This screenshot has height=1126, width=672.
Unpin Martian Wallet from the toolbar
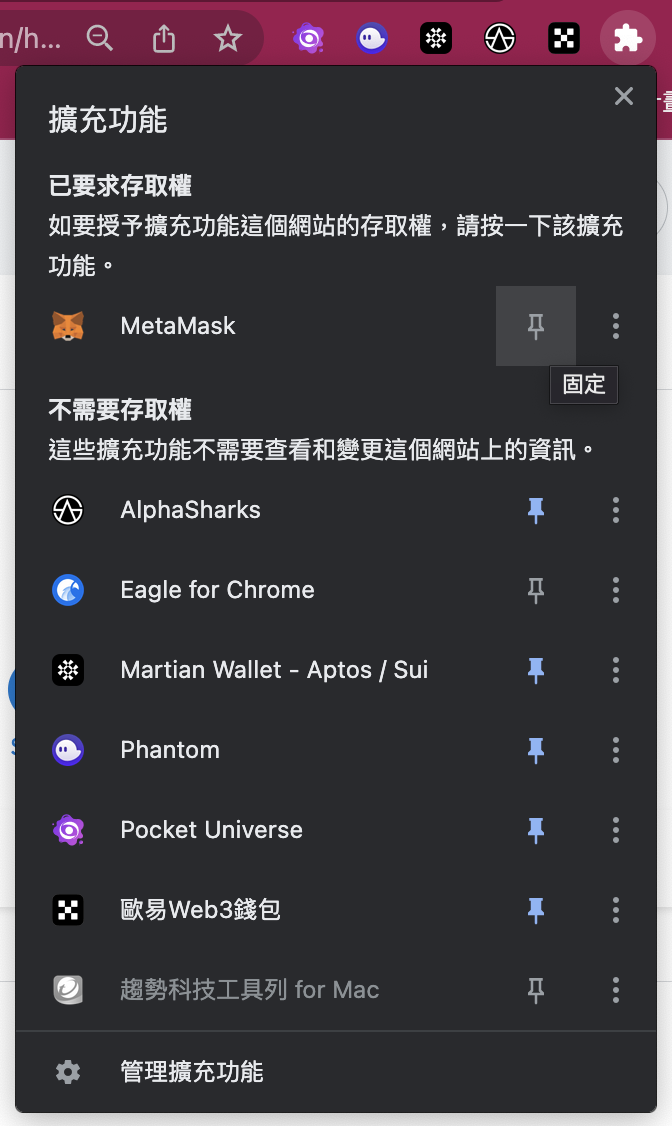point(536,670)
